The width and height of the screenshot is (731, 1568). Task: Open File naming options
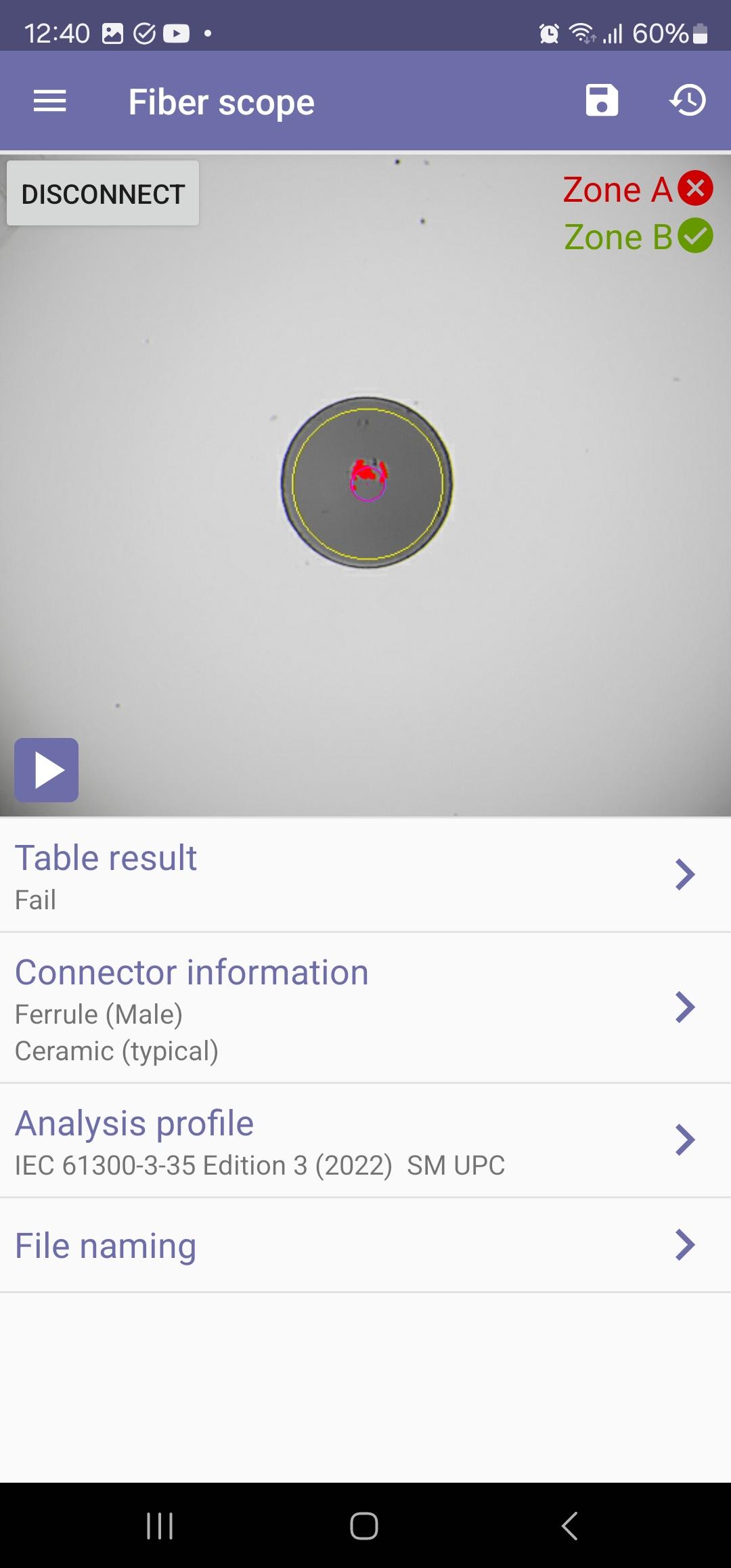click(x=365, y=1245)
